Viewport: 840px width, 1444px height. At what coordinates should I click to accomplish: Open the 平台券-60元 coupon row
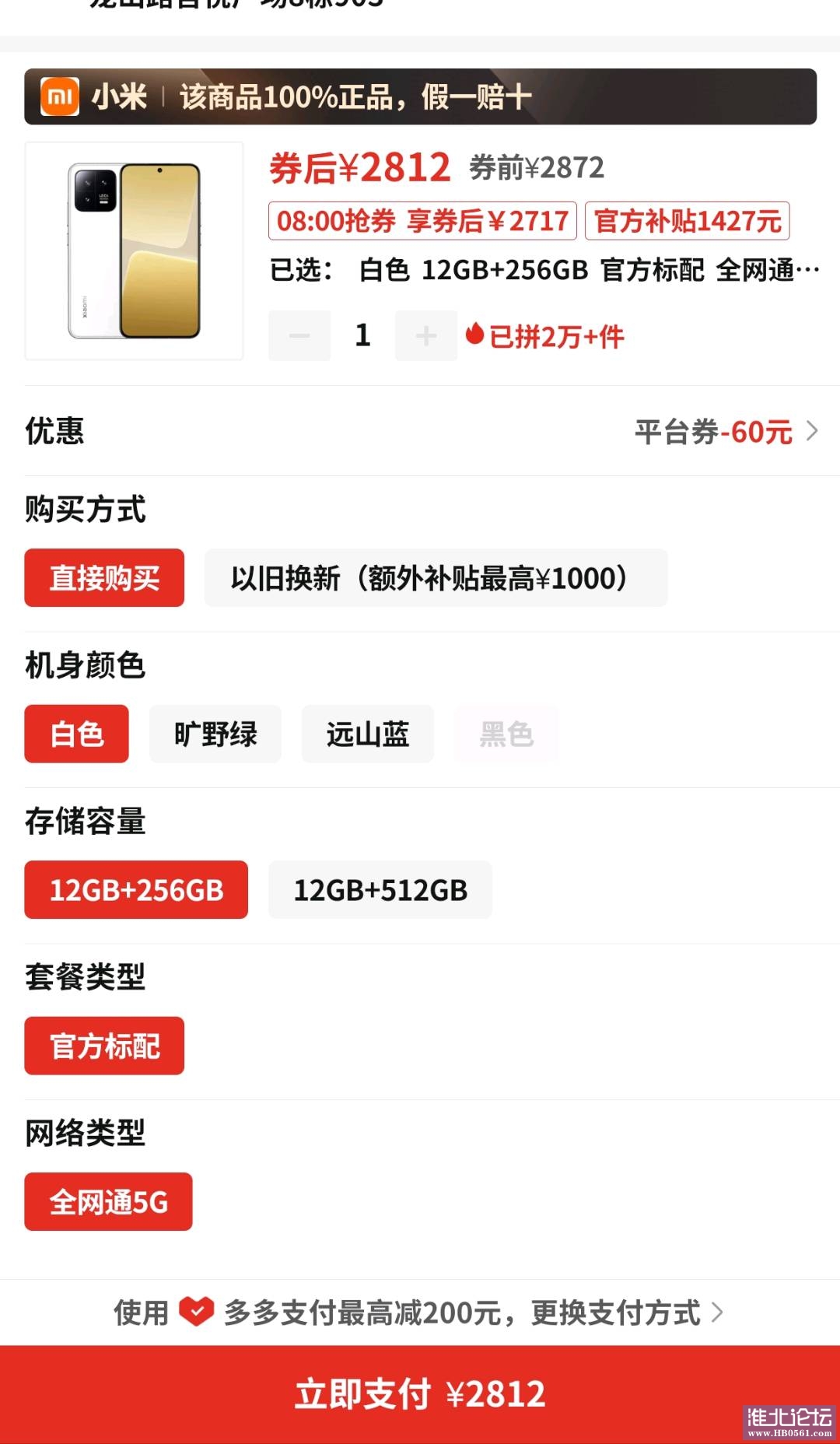coord(725,431)
